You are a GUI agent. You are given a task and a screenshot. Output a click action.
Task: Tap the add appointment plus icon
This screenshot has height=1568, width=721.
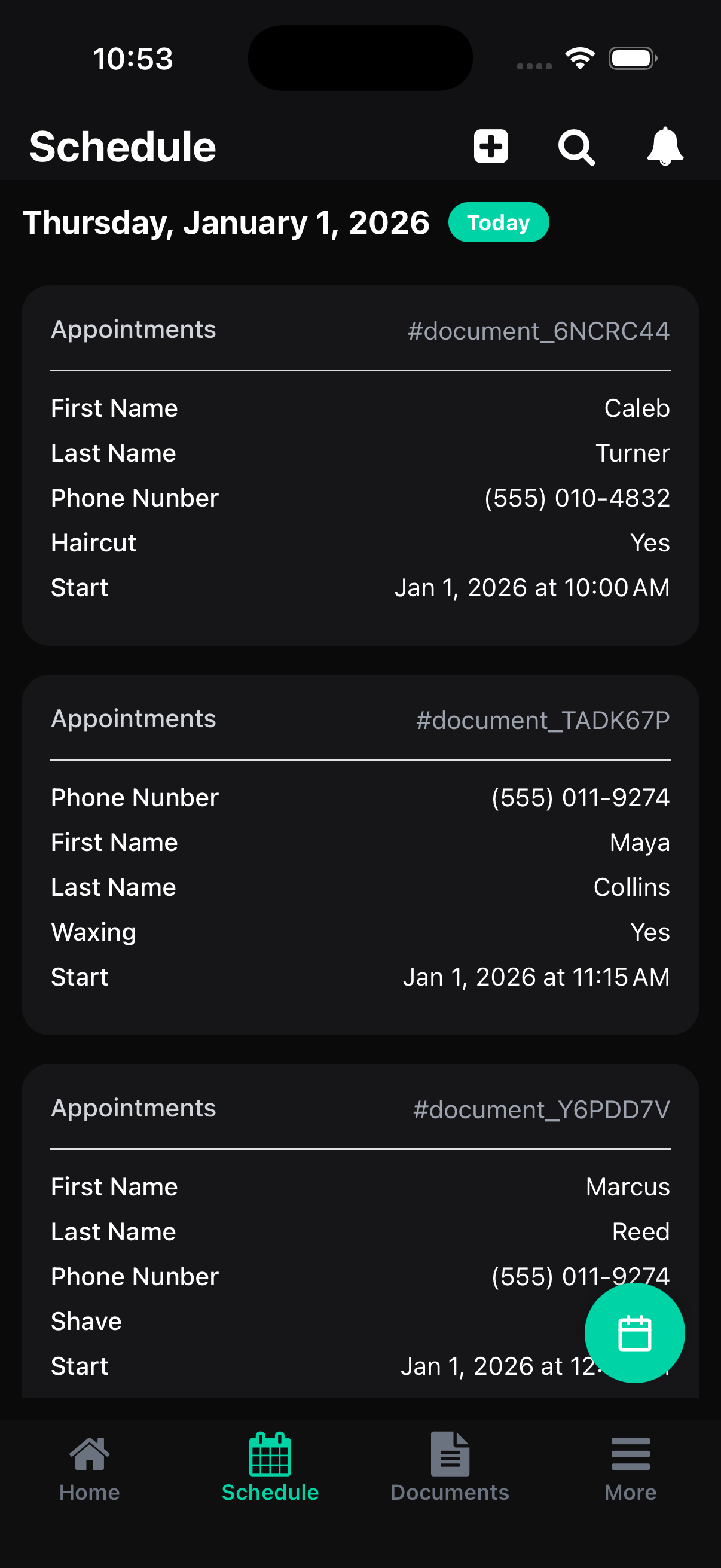[490, 145]
